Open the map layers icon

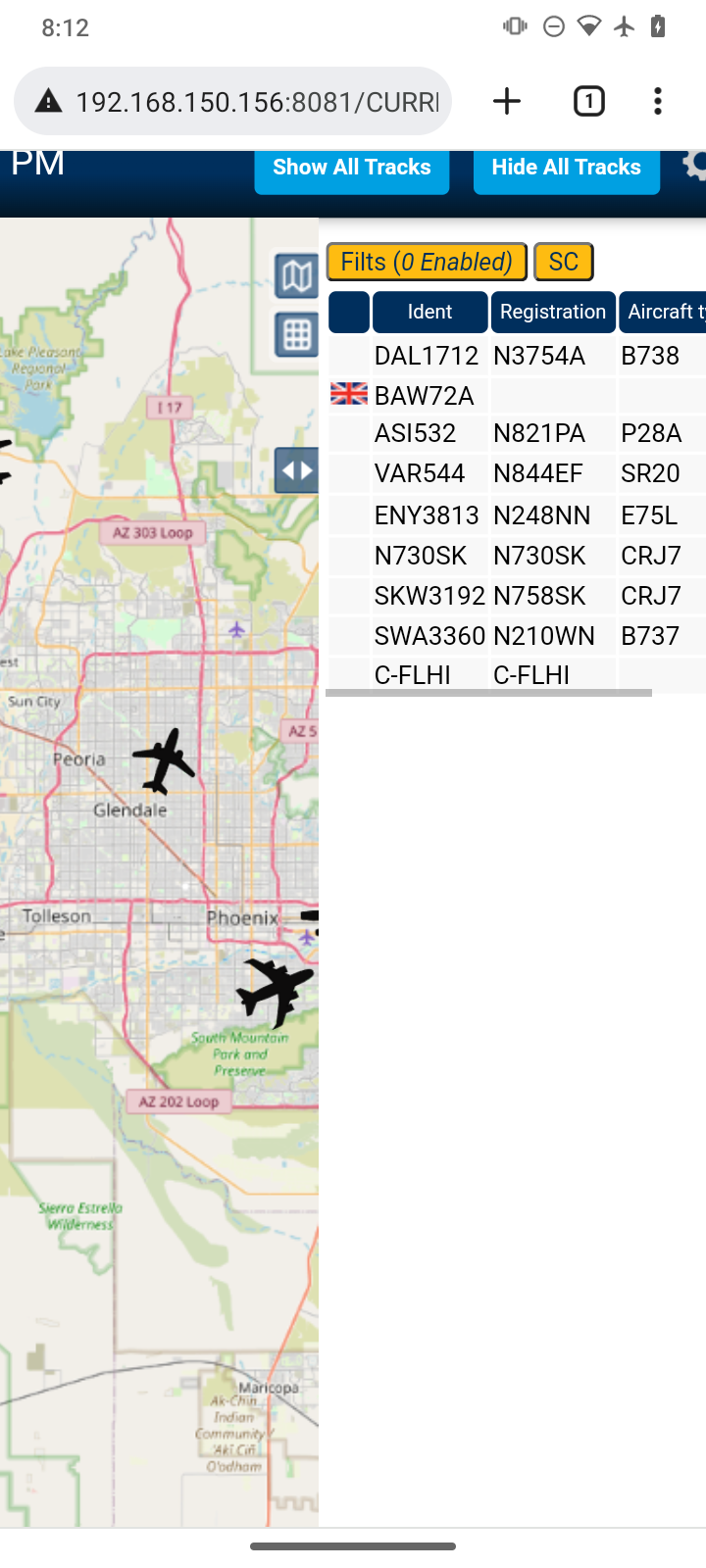[296, 275]
